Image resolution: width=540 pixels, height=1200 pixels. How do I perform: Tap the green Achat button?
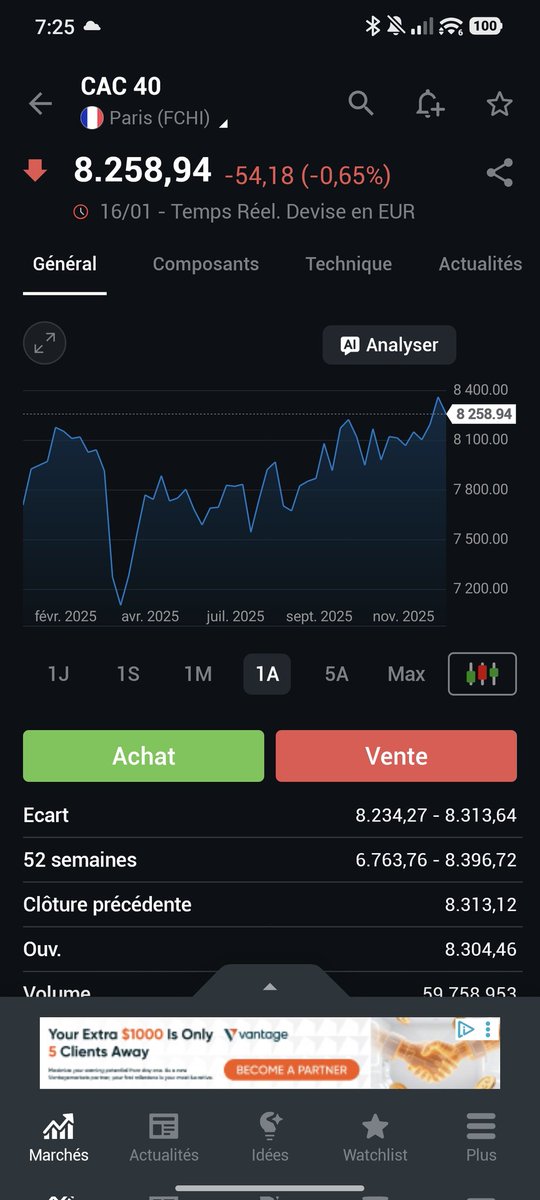click(144, 756)
